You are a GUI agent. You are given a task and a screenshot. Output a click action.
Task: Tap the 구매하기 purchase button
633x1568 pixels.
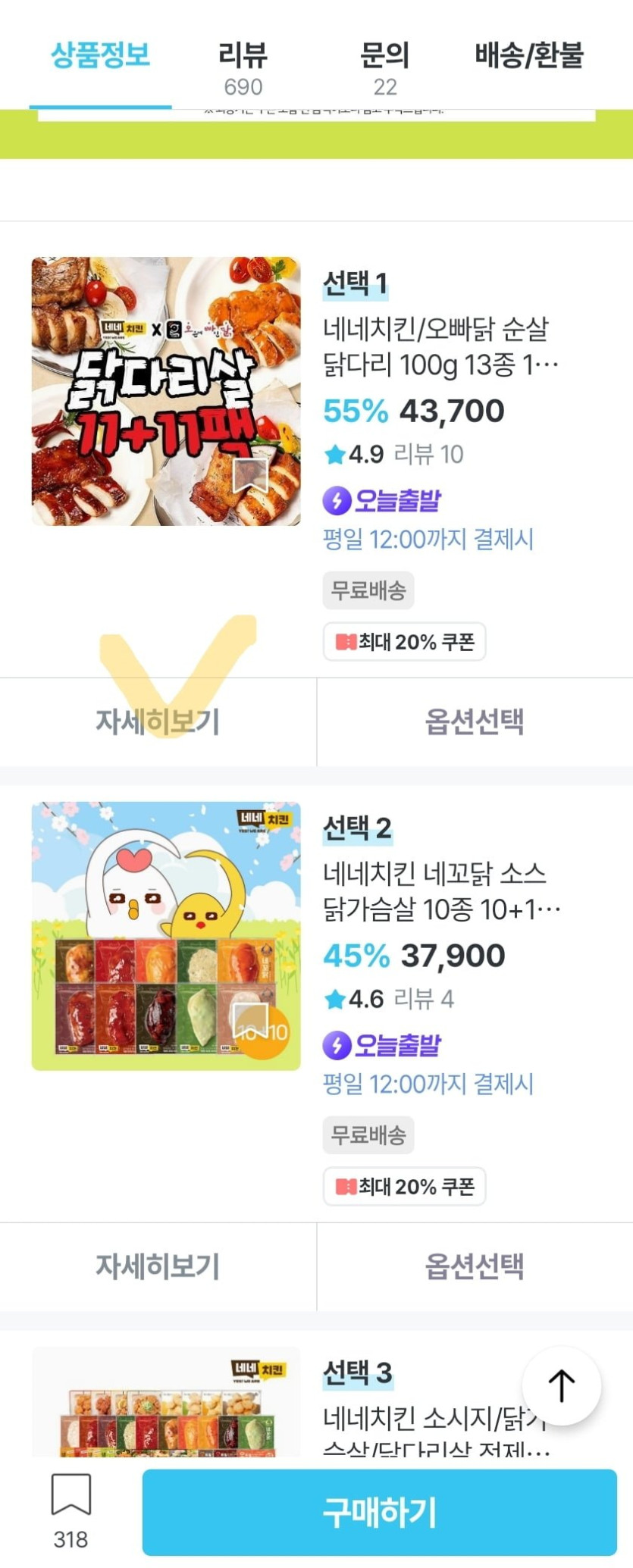[x=379, y=1512]
